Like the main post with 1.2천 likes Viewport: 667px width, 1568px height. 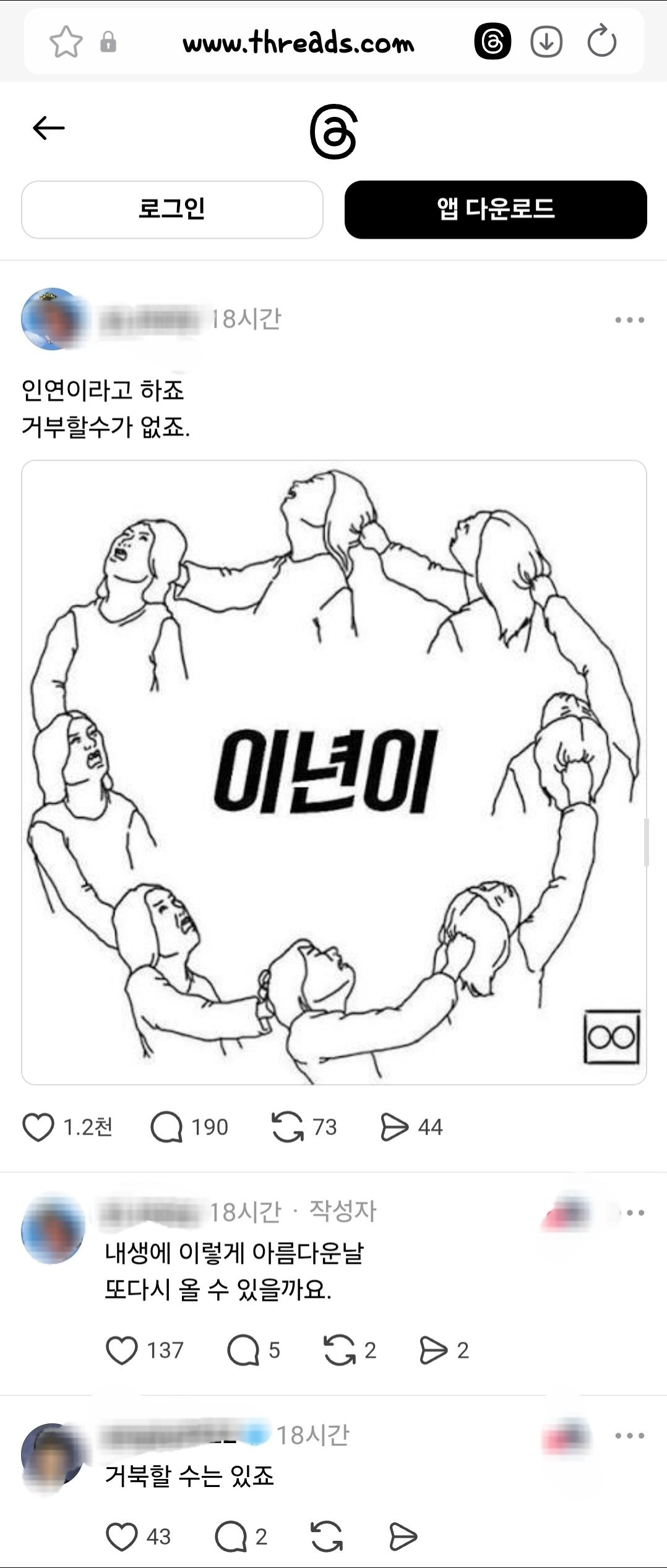click(38, 1127)
